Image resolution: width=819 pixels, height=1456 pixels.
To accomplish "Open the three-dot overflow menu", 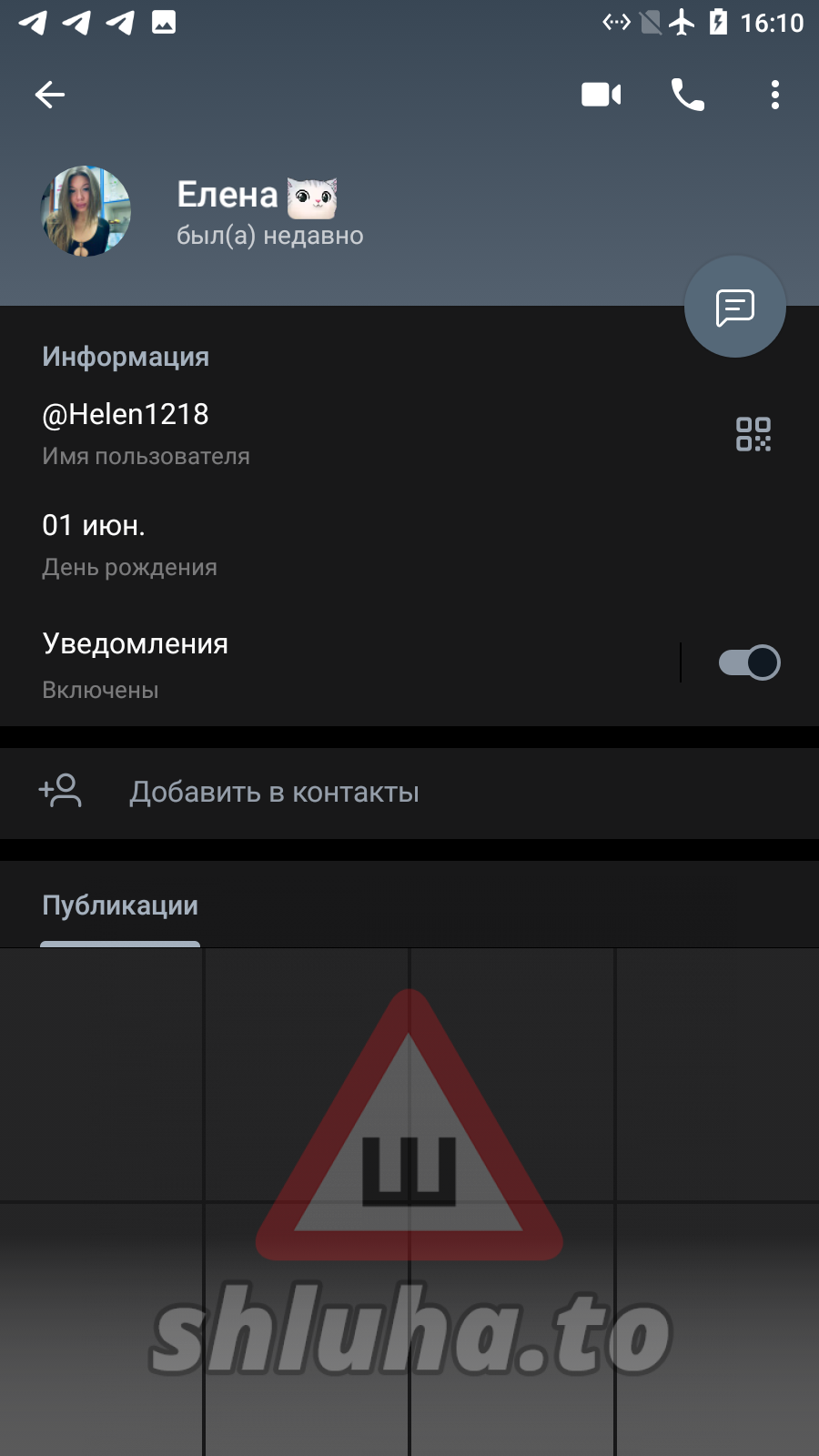I will (x=774, y=95).
